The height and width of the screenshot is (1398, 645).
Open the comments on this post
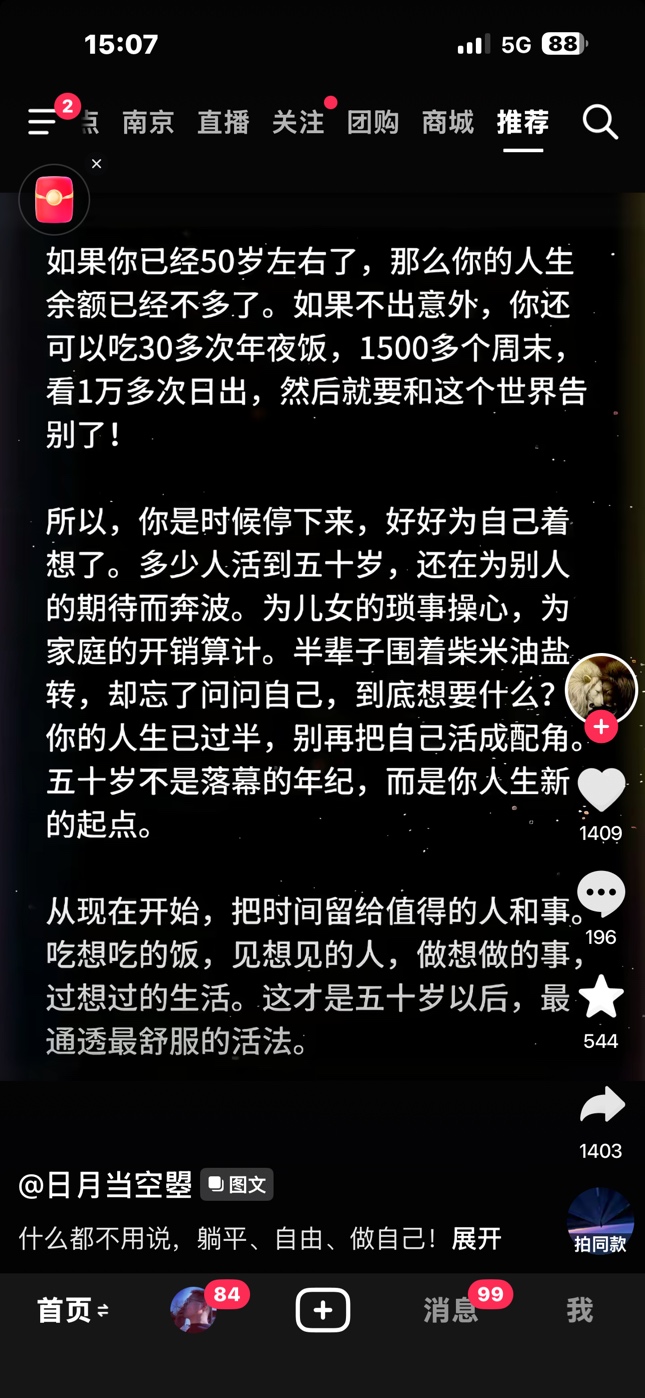(601, 894)
